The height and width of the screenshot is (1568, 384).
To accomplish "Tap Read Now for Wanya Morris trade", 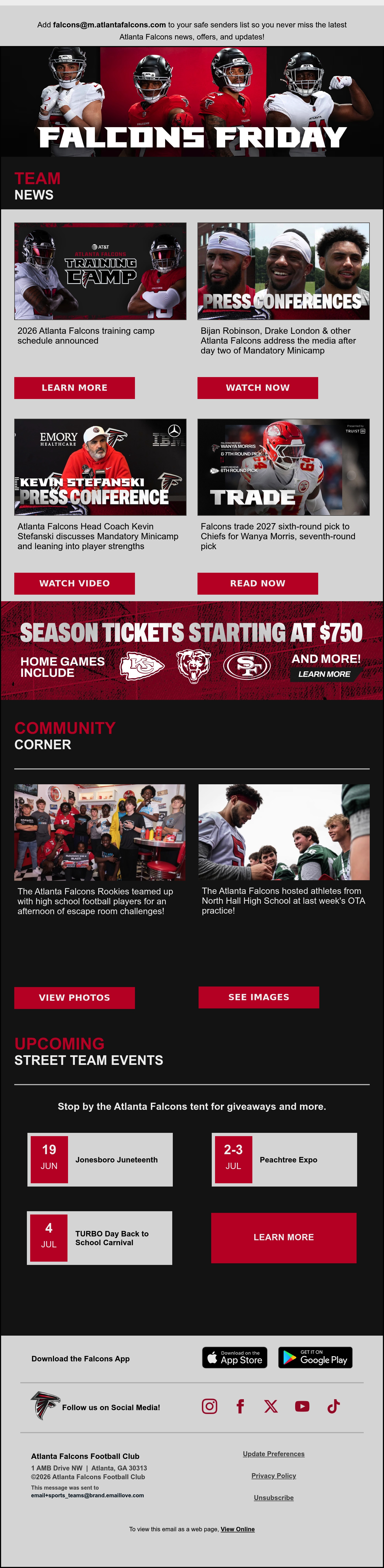I will pos(257,583).
